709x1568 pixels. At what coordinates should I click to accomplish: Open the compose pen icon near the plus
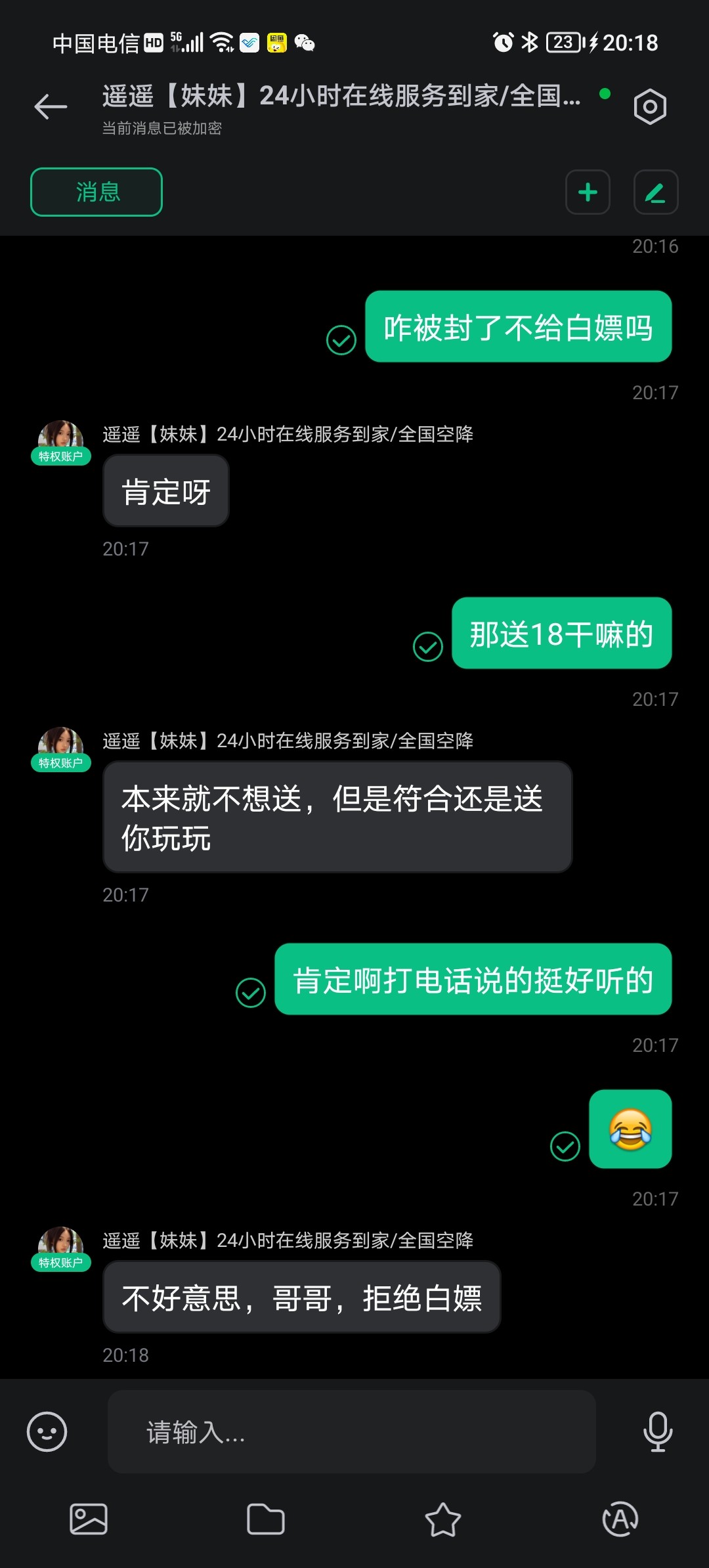656,192
